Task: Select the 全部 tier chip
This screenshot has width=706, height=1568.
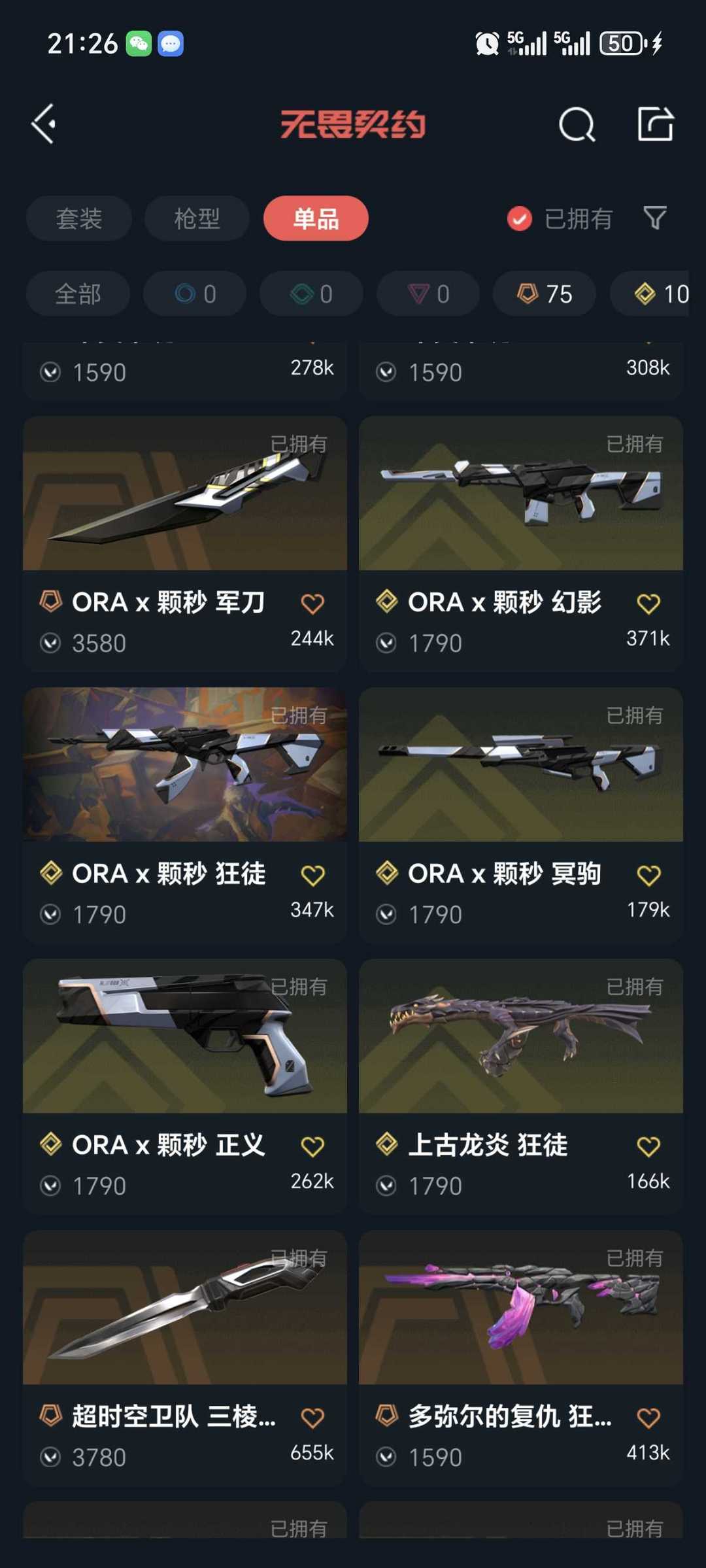Action: click(78, 294)
